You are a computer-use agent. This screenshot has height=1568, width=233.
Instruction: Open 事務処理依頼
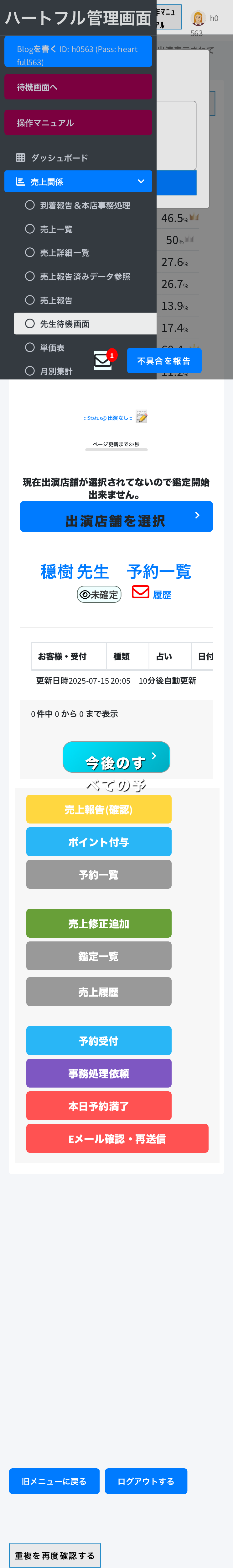tap(99, 1073)
